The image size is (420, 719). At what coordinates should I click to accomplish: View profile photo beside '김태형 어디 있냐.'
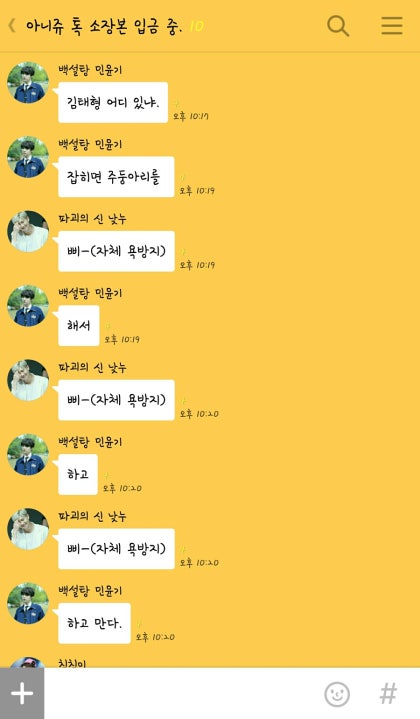(x=28, y=83)
